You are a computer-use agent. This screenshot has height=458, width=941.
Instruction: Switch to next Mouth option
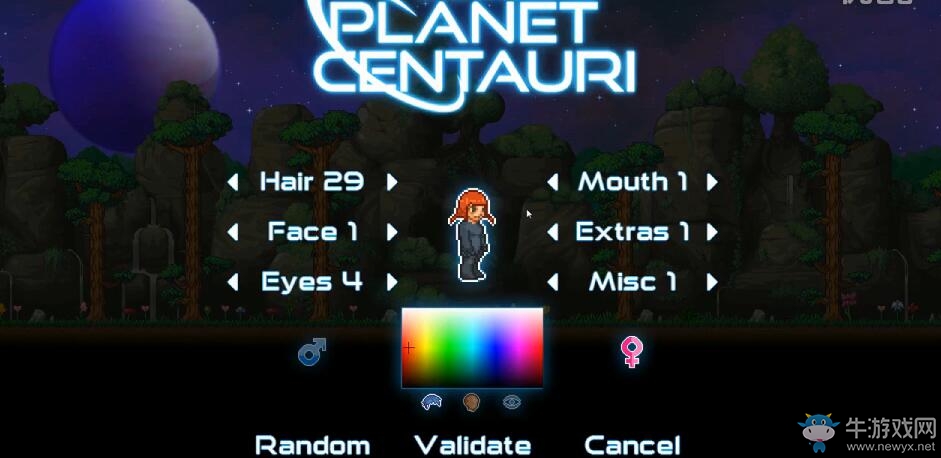click(x=712, y=182)
